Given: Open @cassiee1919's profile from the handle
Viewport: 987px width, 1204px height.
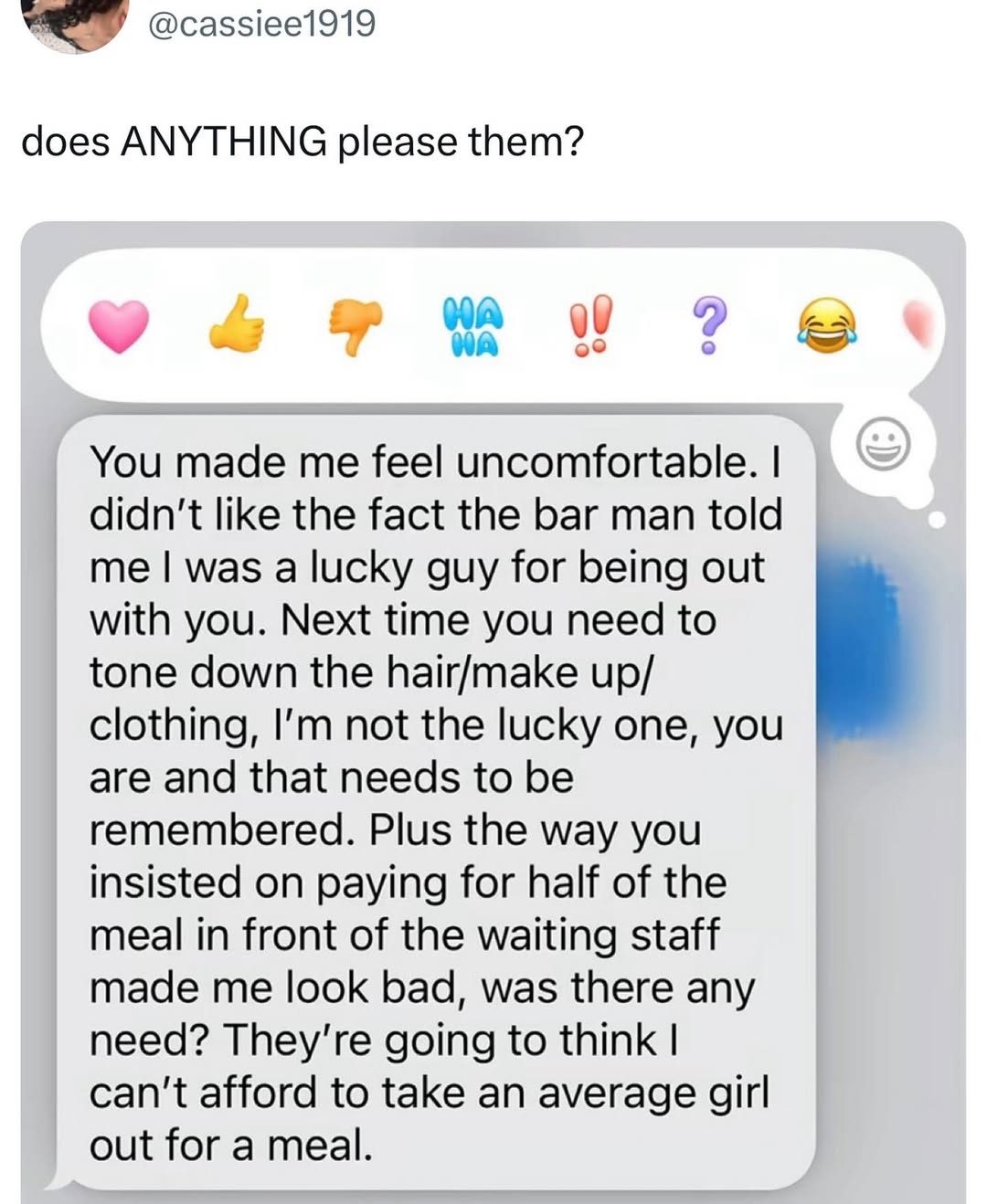Looking at the screenshot, I should click(261, 24).
